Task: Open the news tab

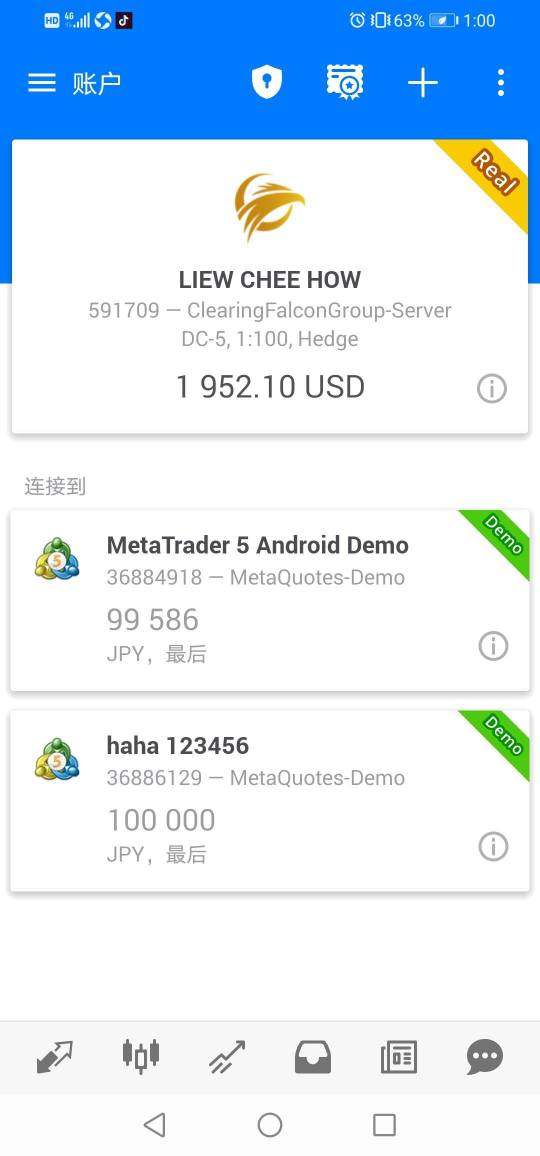Action: (399, 1057)
